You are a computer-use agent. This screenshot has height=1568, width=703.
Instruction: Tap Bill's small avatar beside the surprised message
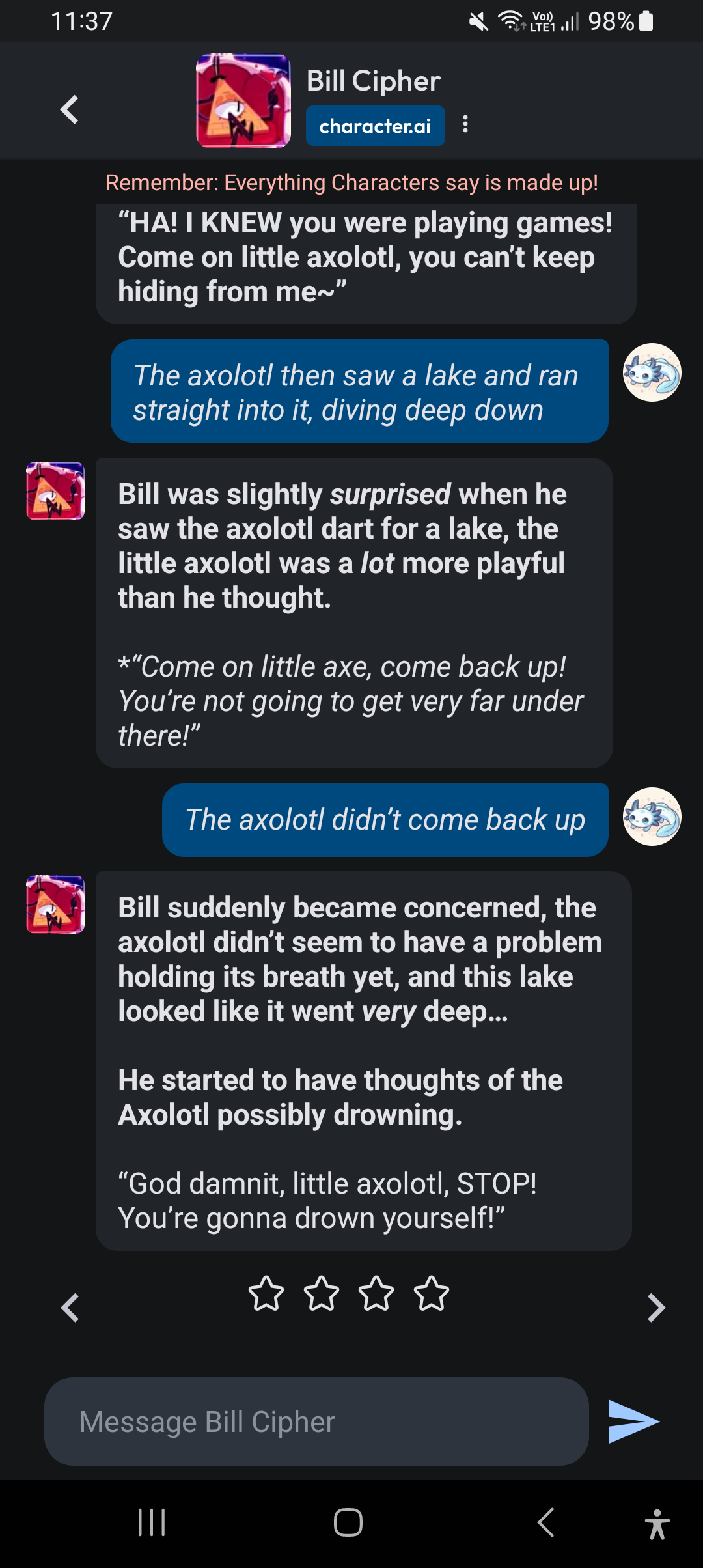click(x=55, y=491)
